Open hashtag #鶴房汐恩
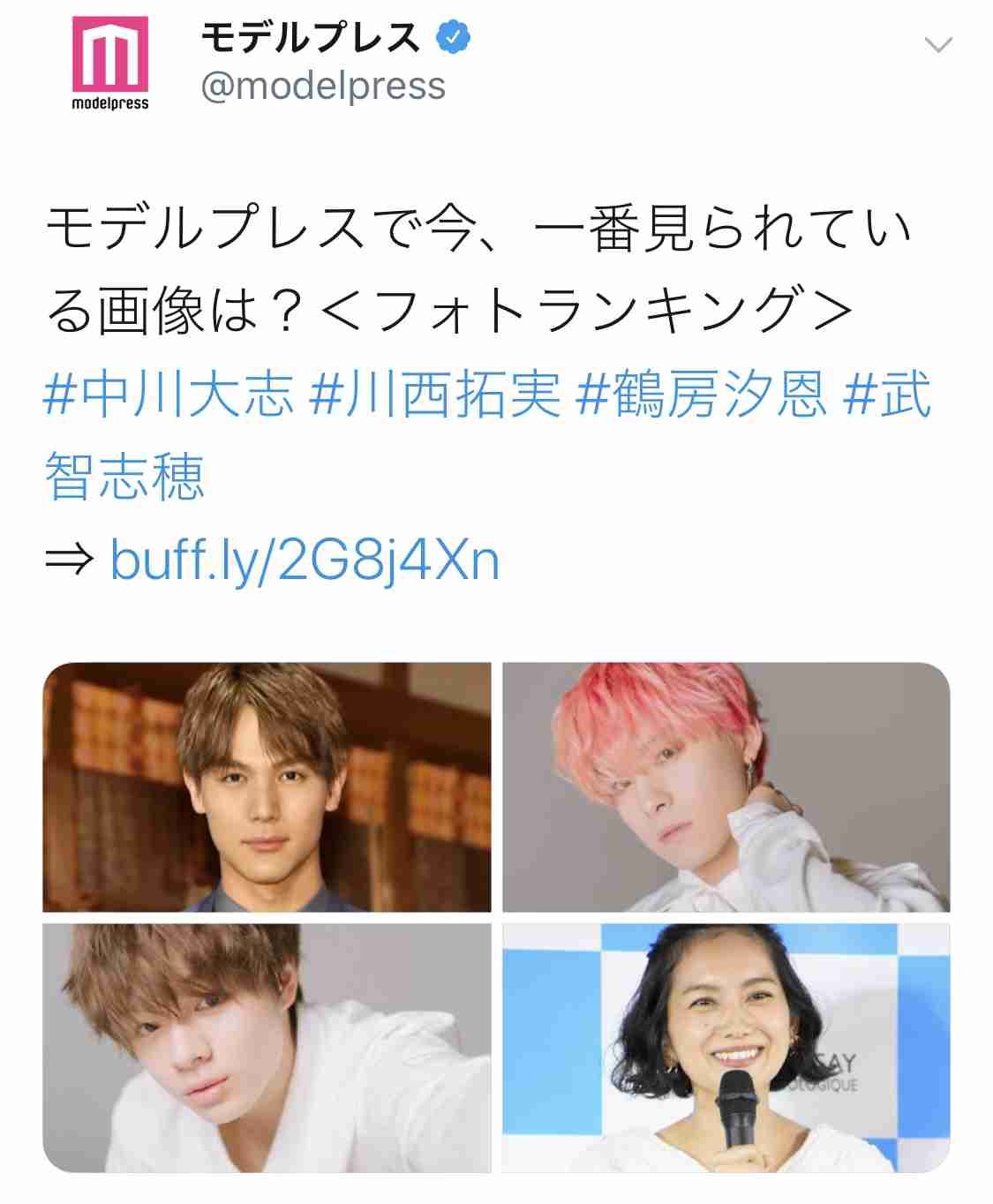The image size is (993, 1204). pos(702,394)
